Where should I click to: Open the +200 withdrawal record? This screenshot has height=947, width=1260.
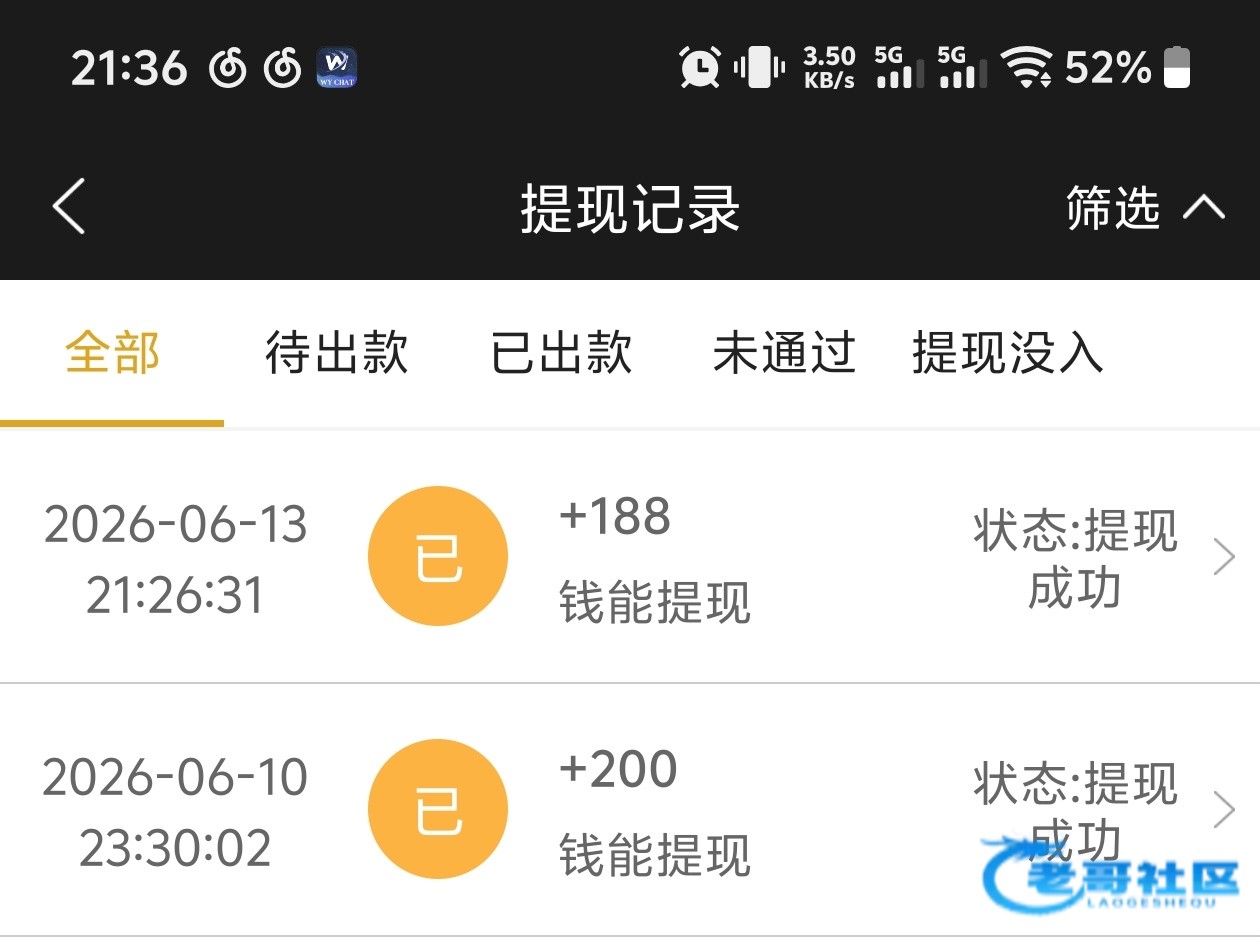tap(630, 810)
